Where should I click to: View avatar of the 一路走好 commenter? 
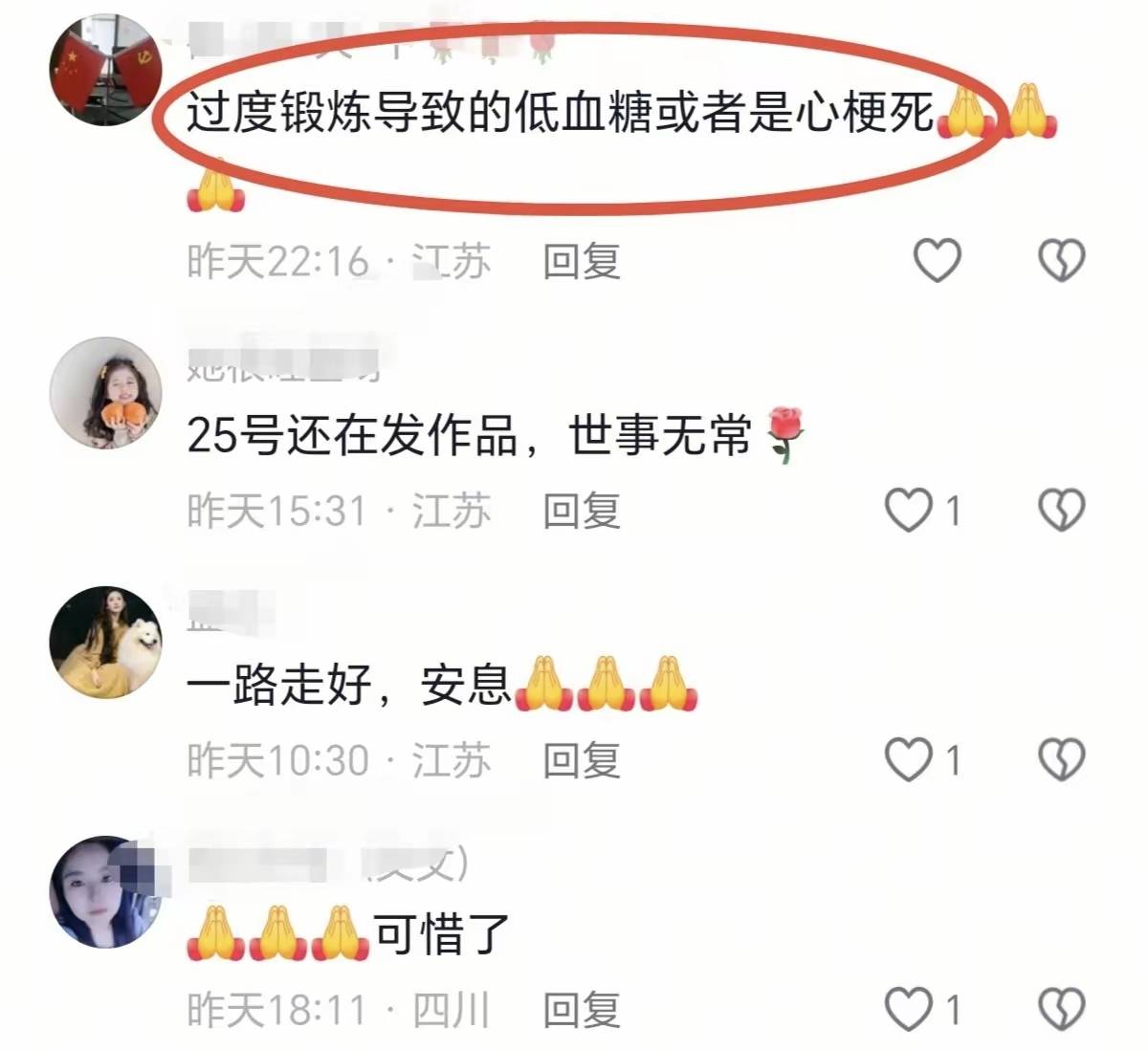coord(105,643)
